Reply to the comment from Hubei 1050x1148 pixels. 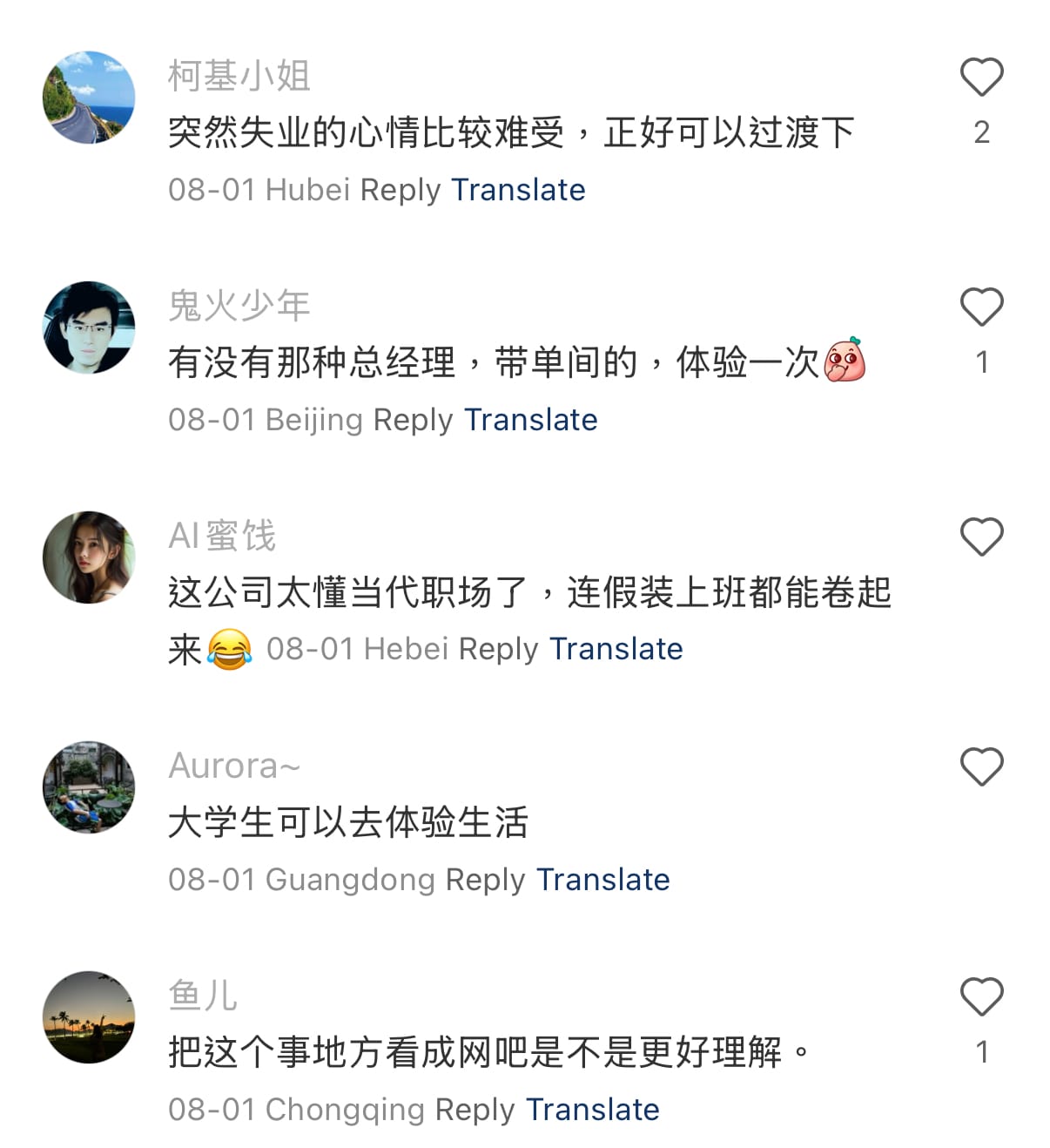click(400, 190)
